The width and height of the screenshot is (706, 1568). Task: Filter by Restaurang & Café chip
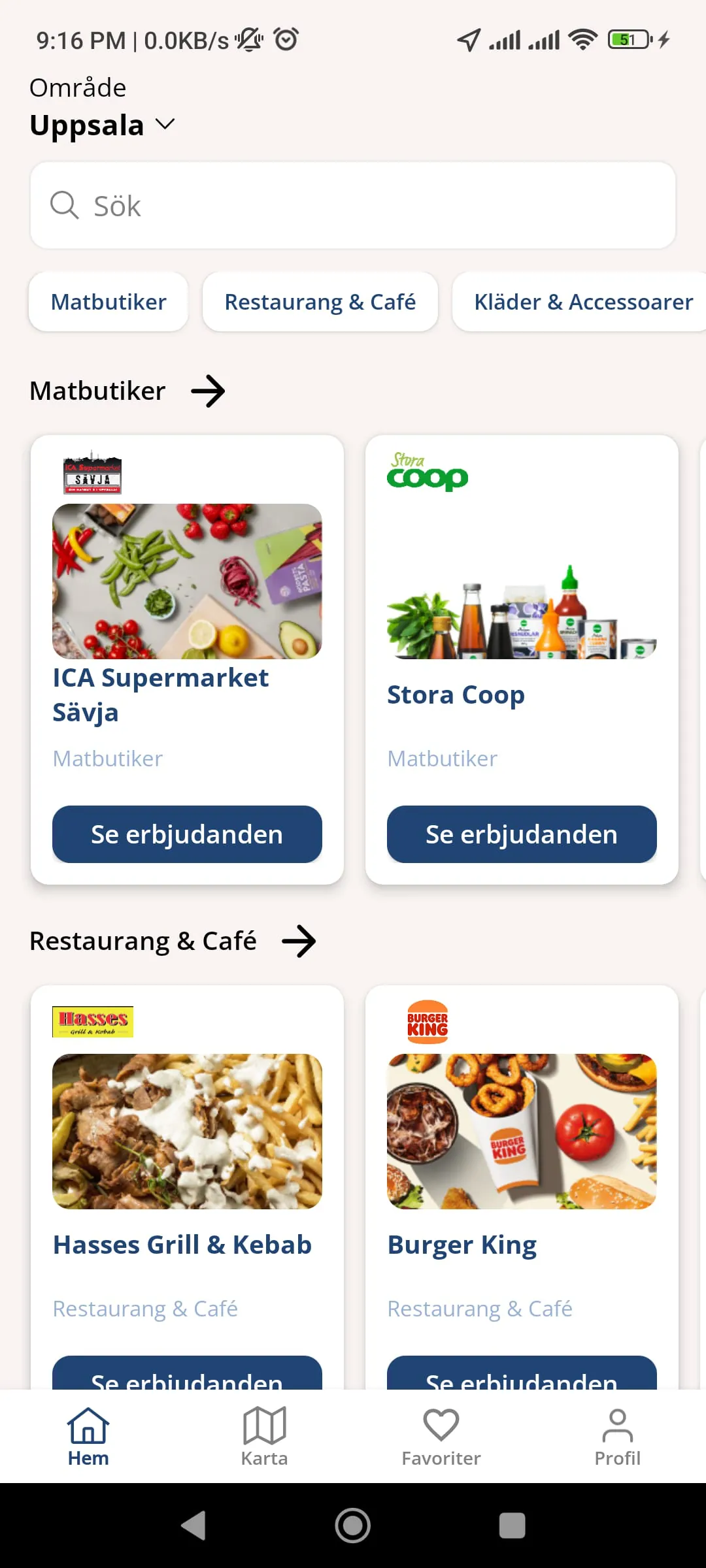tap(320, 302)
